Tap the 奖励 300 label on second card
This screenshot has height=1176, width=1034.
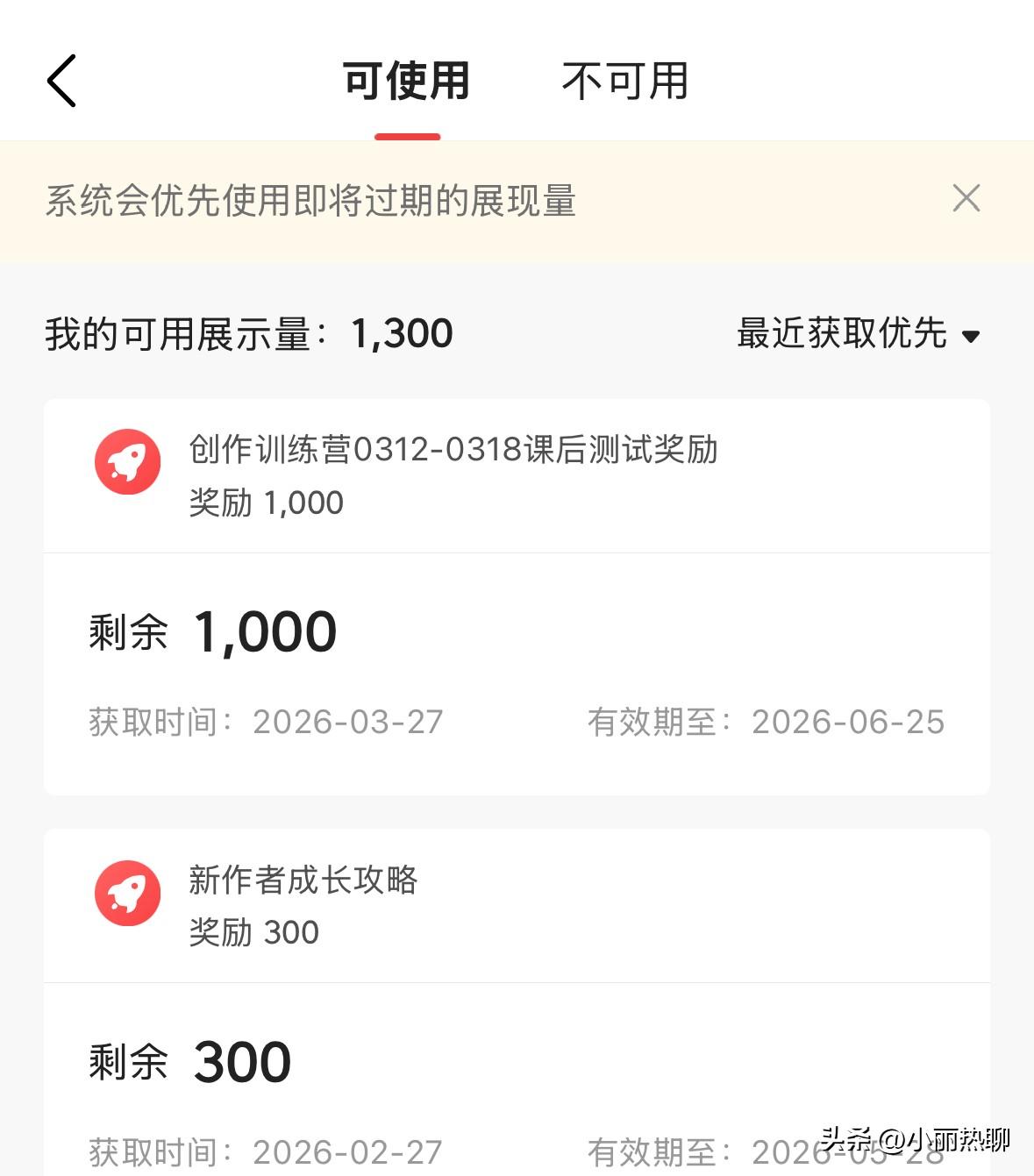click(253, 931)
